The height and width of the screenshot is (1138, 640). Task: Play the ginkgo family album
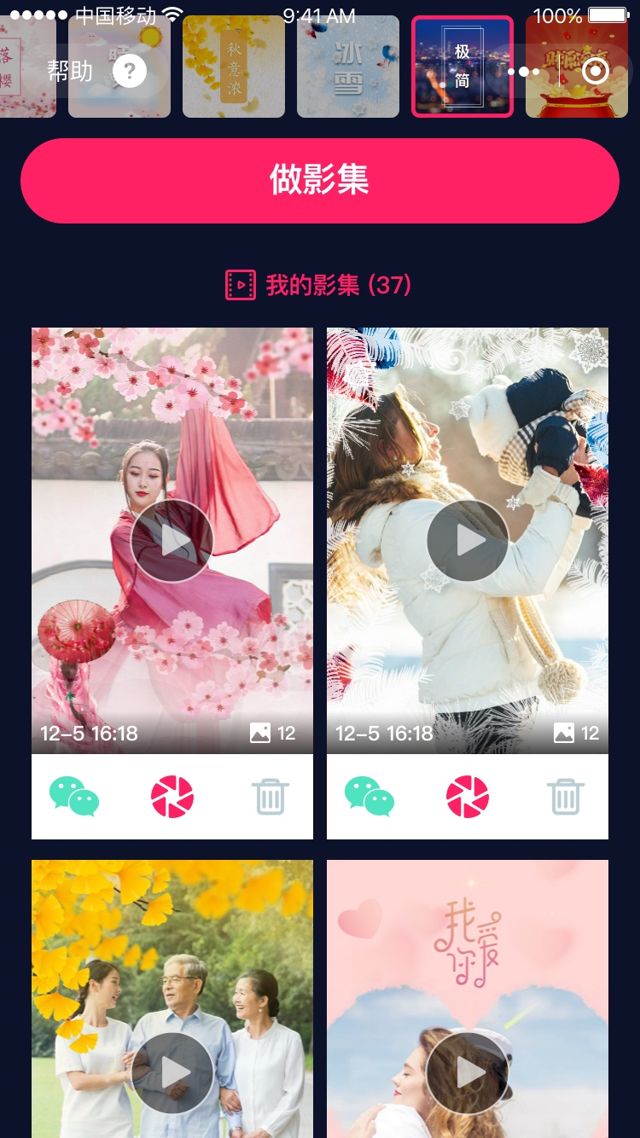172,1073
